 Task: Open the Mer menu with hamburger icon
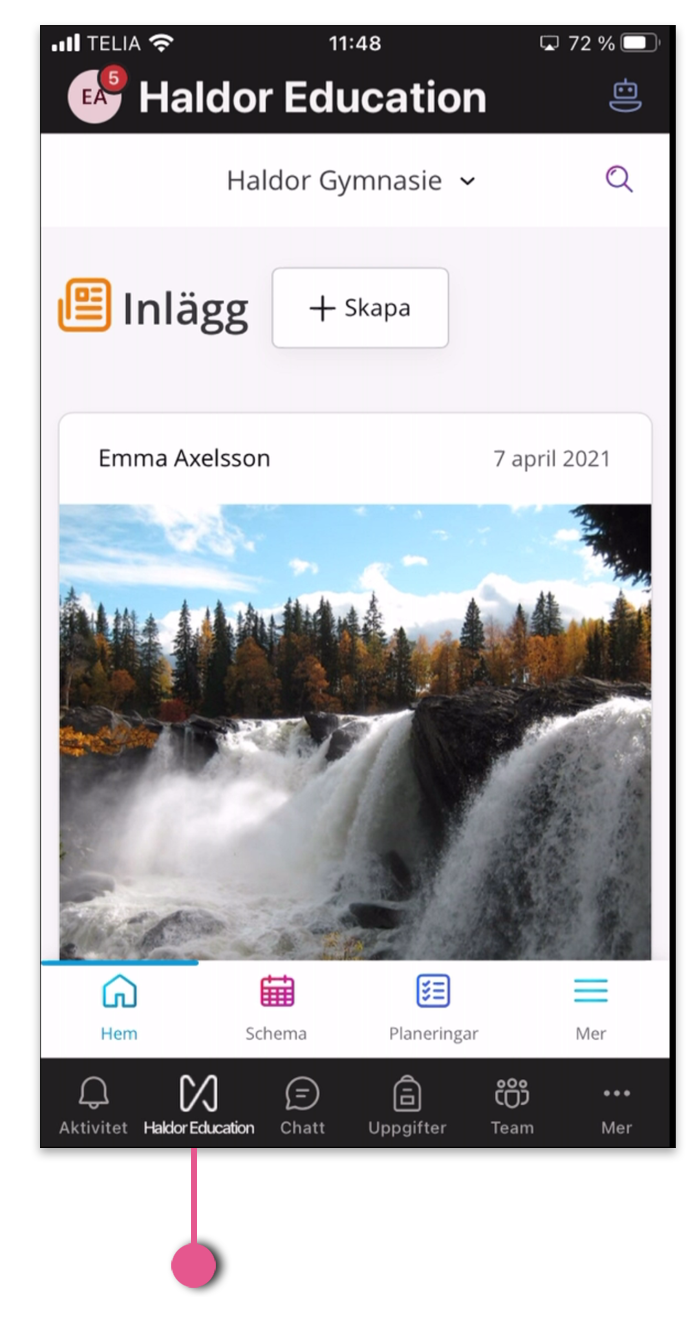(590, 1006)
